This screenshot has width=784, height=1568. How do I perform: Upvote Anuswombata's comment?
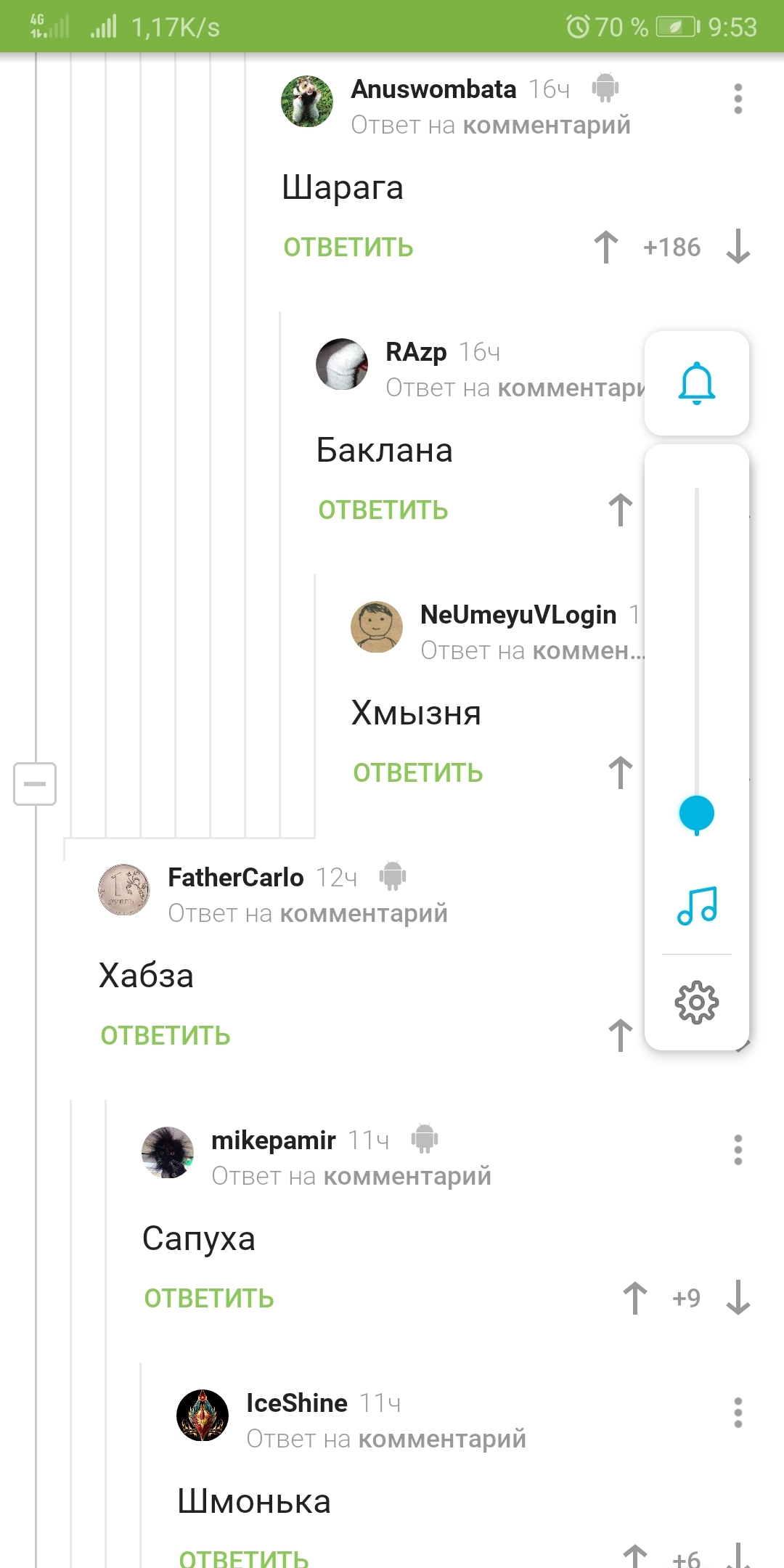coord(606,247)
